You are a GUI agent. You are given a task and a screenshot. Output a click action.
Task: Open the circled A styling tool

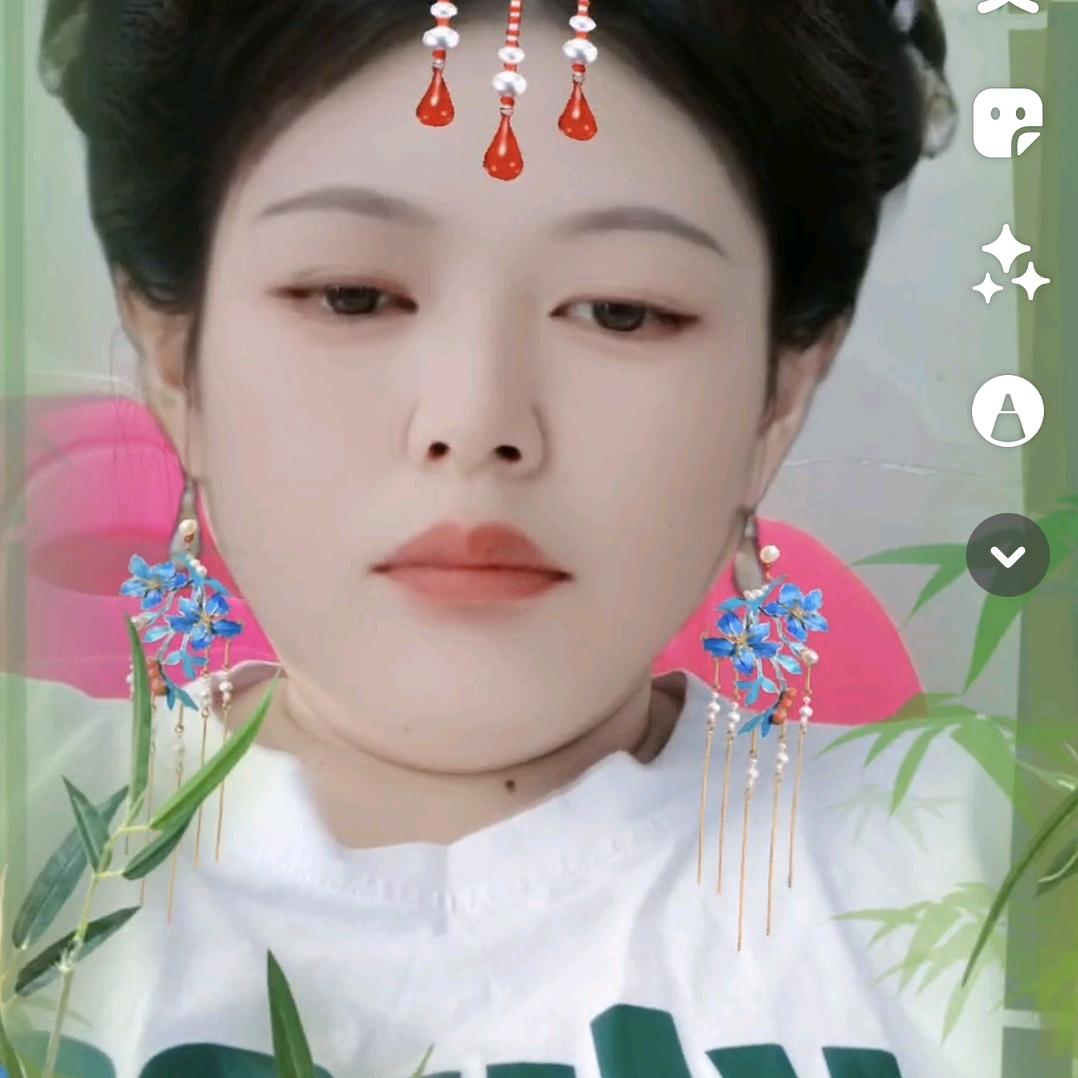pyautogui.click(x=1008, y=411)
